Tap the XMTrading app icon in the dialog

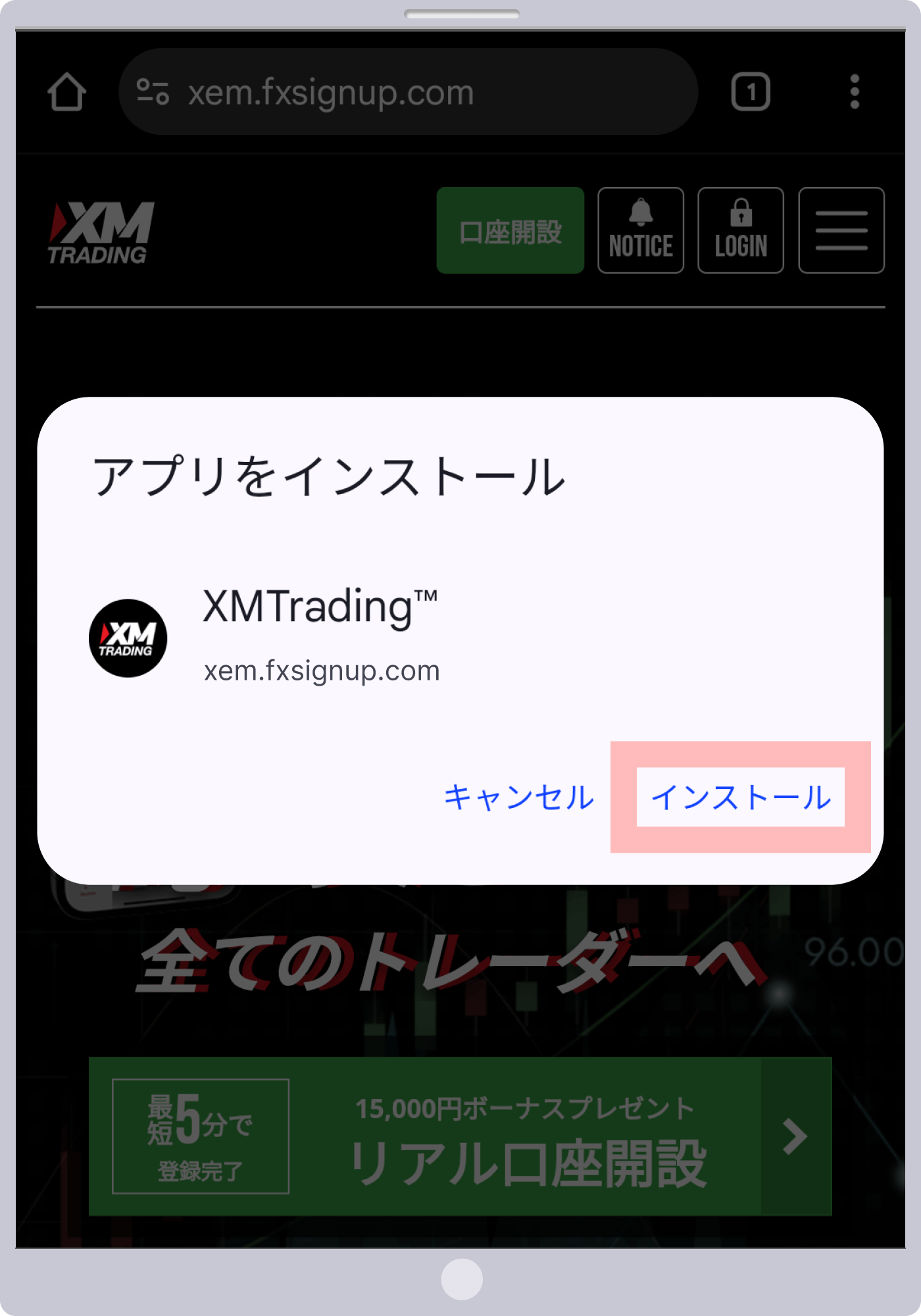click(129, 637)
